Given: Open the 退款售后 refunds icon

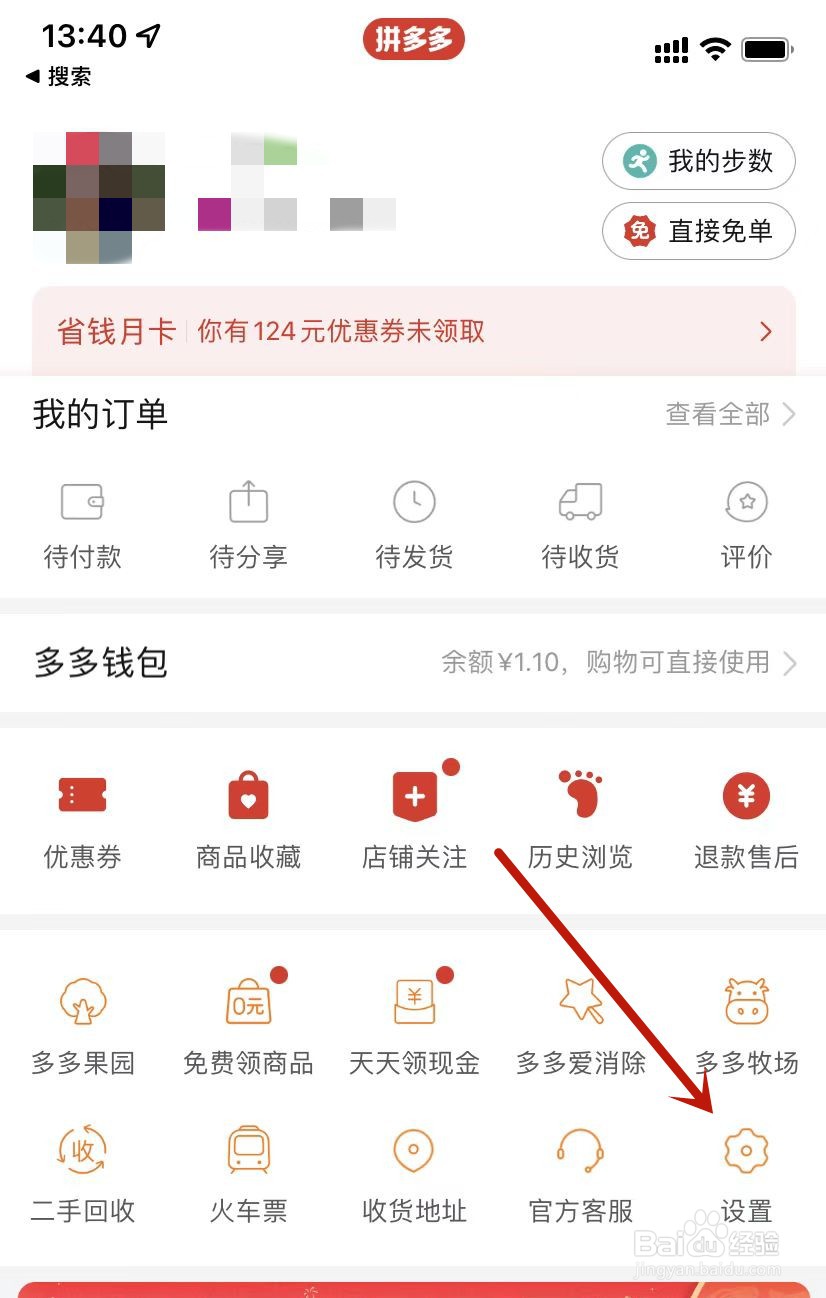Looking at the screenshot, I should (x=746, y=815).
